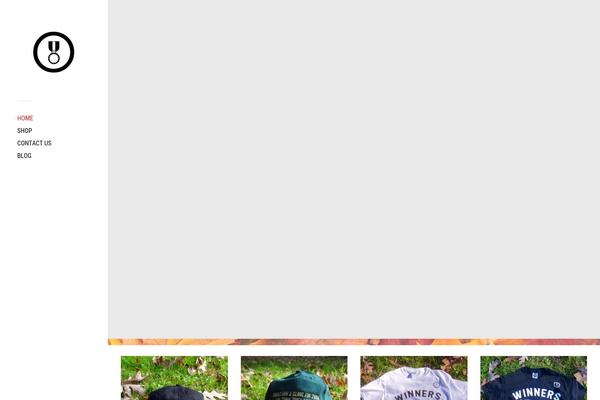Go to the Shop page
600x400 pixels.
pyautogui.click(x=24, y=131)
